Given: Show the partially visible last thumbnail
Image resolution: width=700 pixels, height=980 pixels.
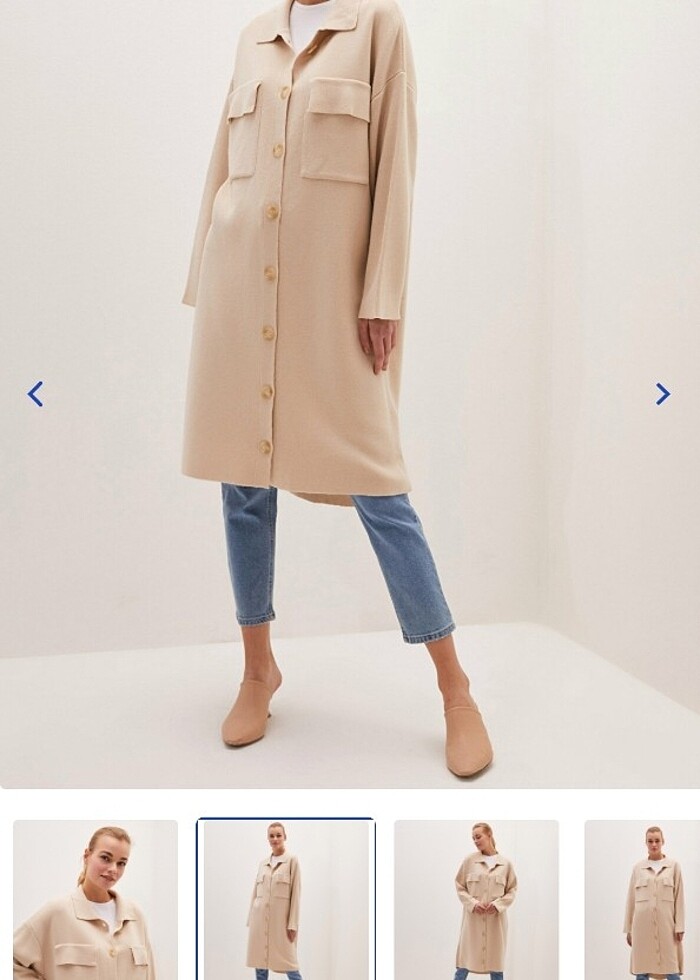Looking at the screenshot, I should [643, 899].
